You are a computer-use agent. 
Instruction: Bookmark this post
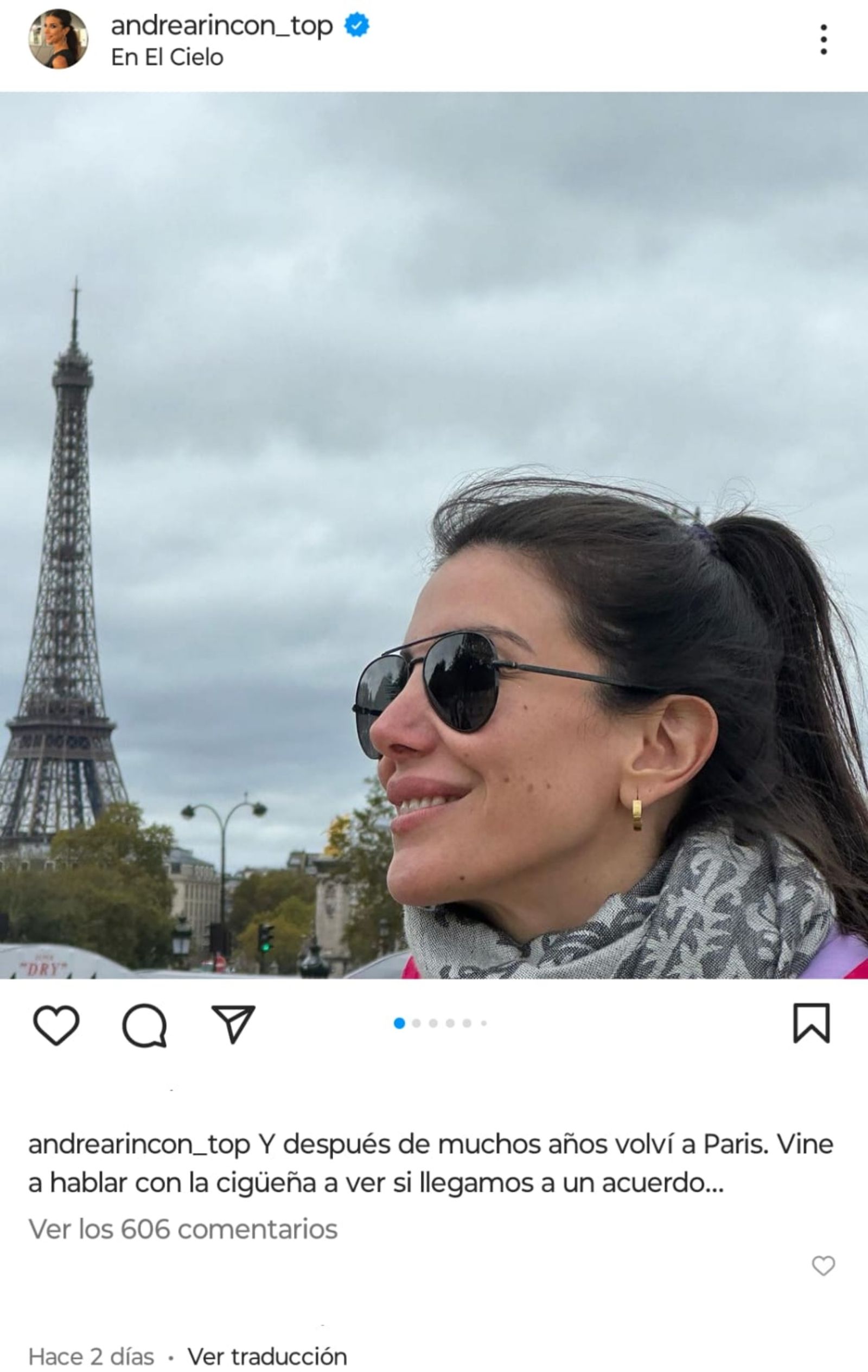coord(811,1023)
